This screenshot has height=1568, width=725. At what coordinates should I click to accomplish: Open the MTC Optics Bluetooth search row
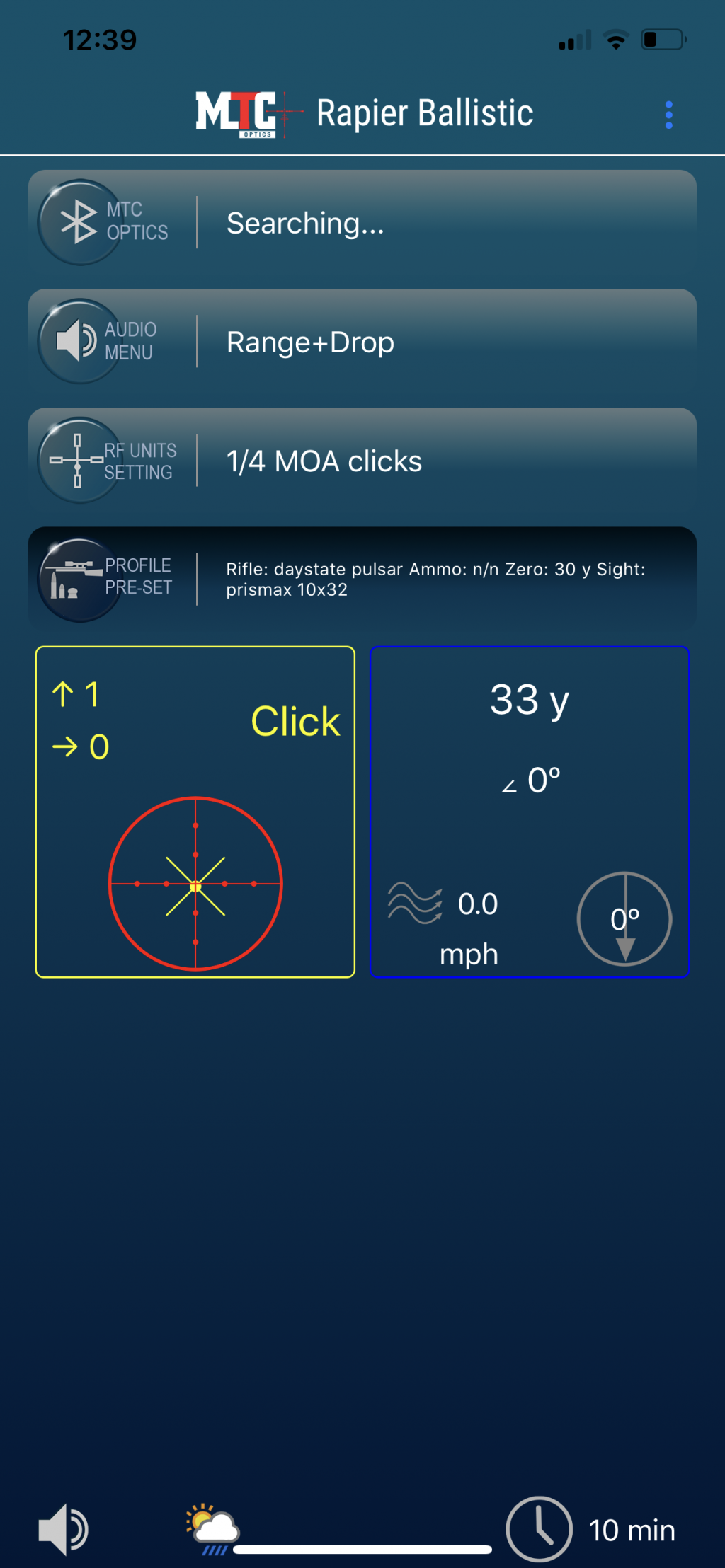362,223
